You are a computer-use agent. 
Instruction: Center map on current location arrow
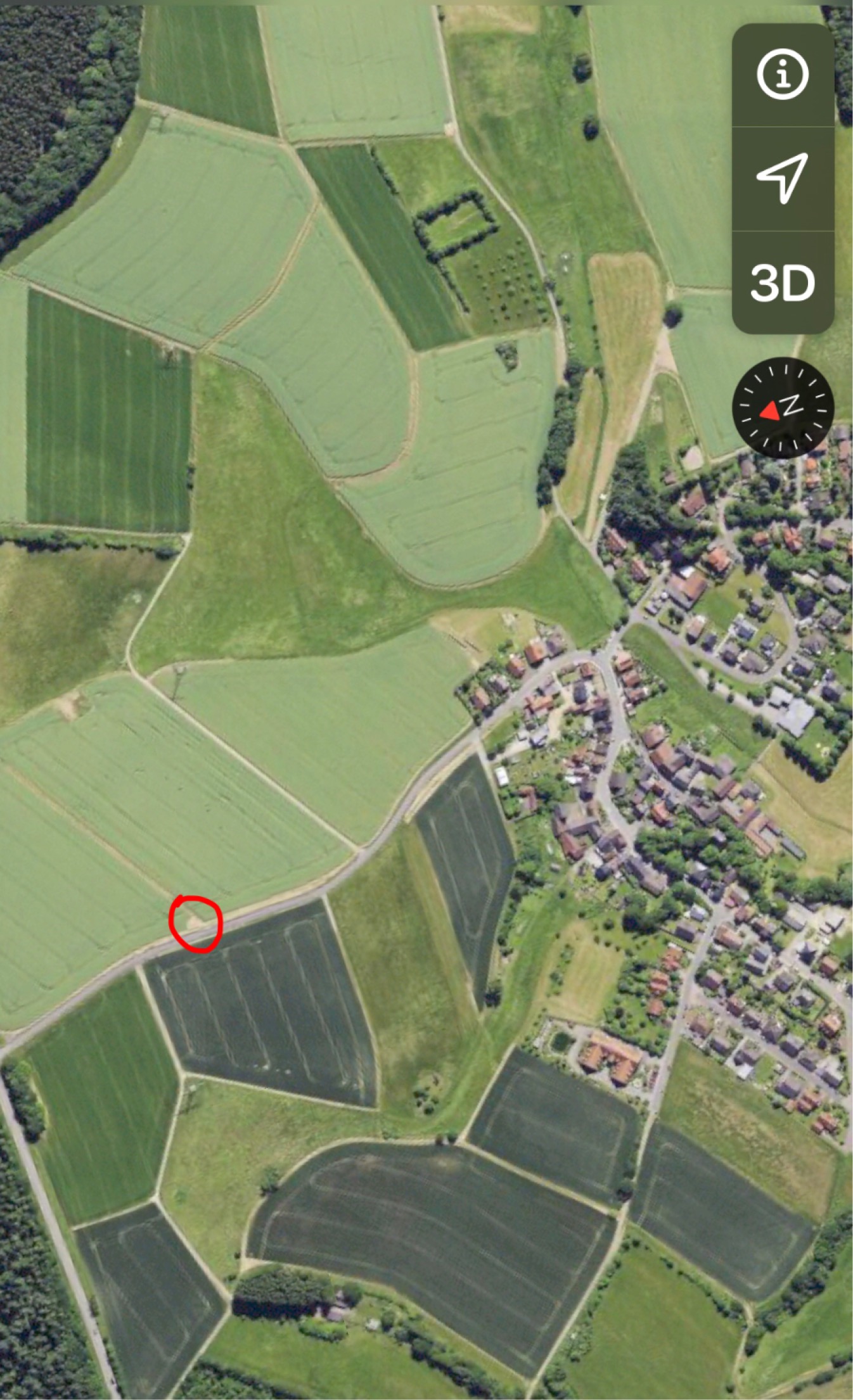coord(783,179)
